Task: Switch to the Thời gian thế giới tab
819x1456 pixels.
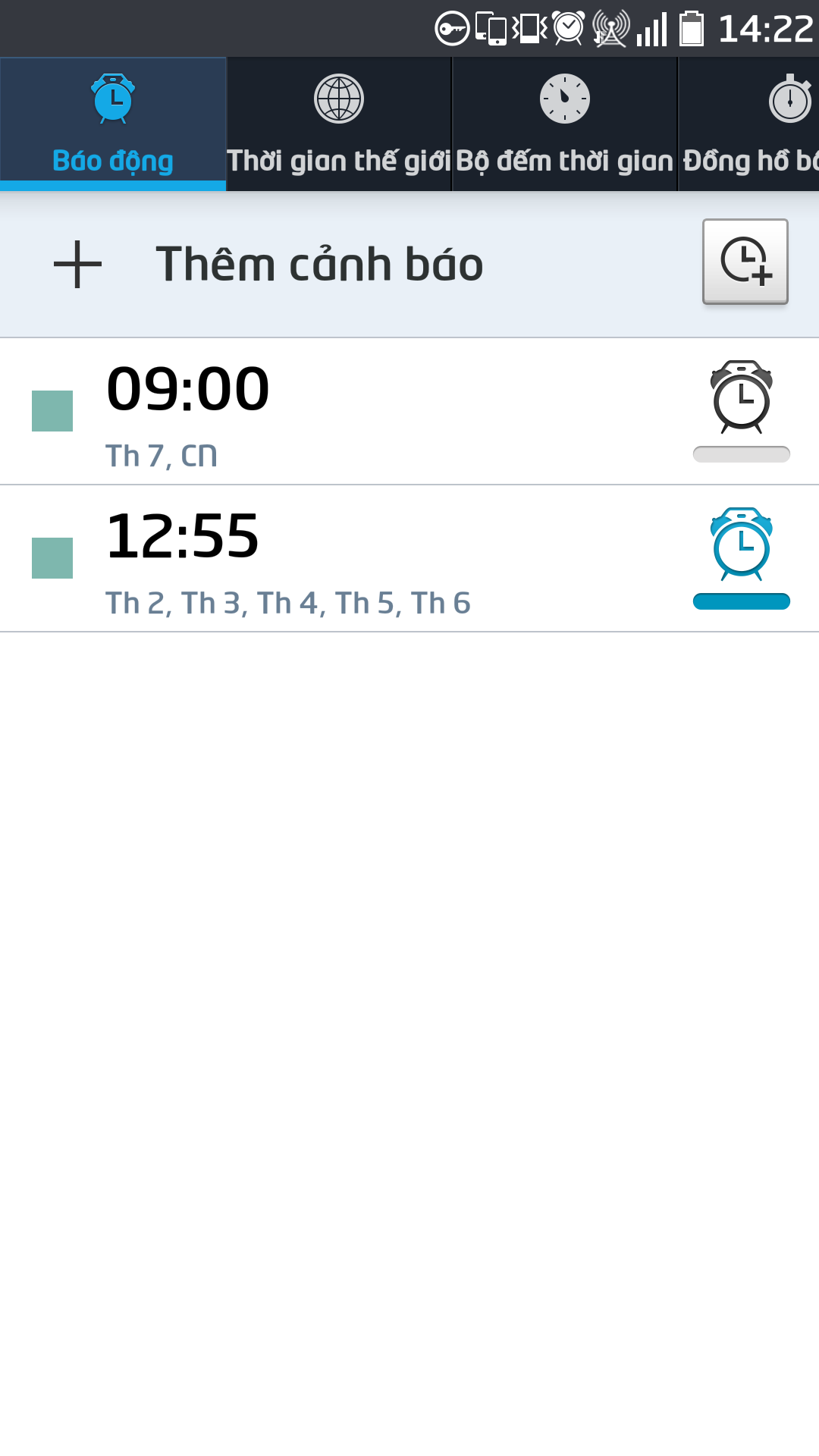Action: pos(339,124)
